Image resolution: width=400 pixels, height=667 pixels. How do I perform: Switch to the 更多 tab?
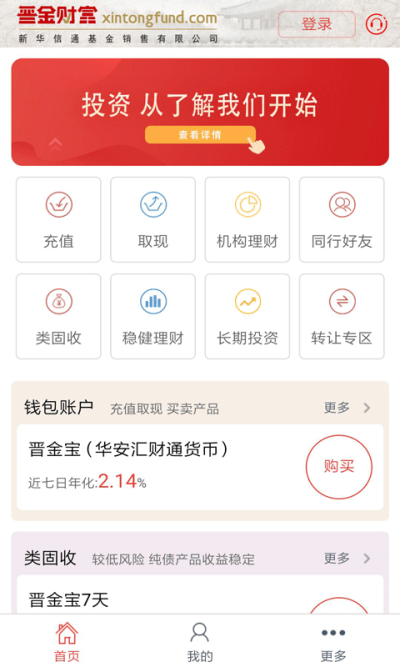333,641
